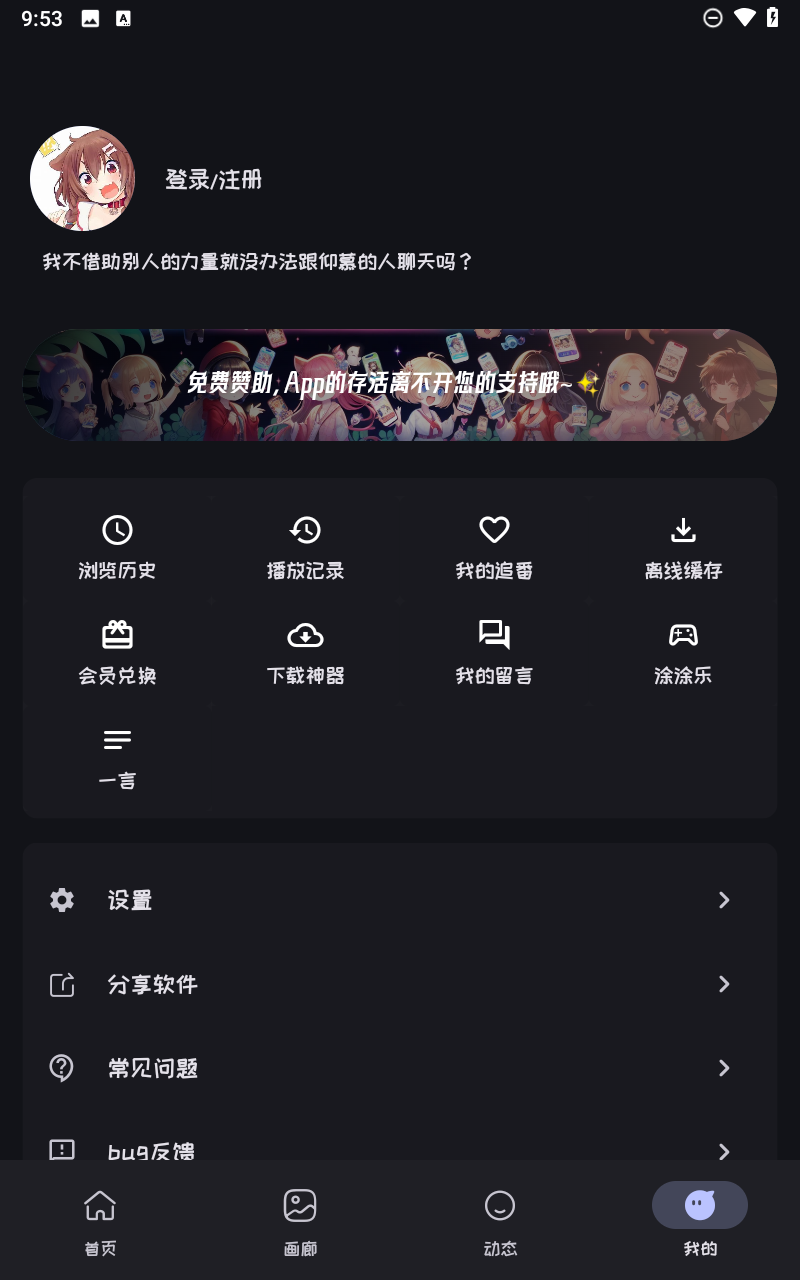Tap the ticket icon for 会员兑换
Screen dimensions: 800x1280
click(x=117, y=634)
